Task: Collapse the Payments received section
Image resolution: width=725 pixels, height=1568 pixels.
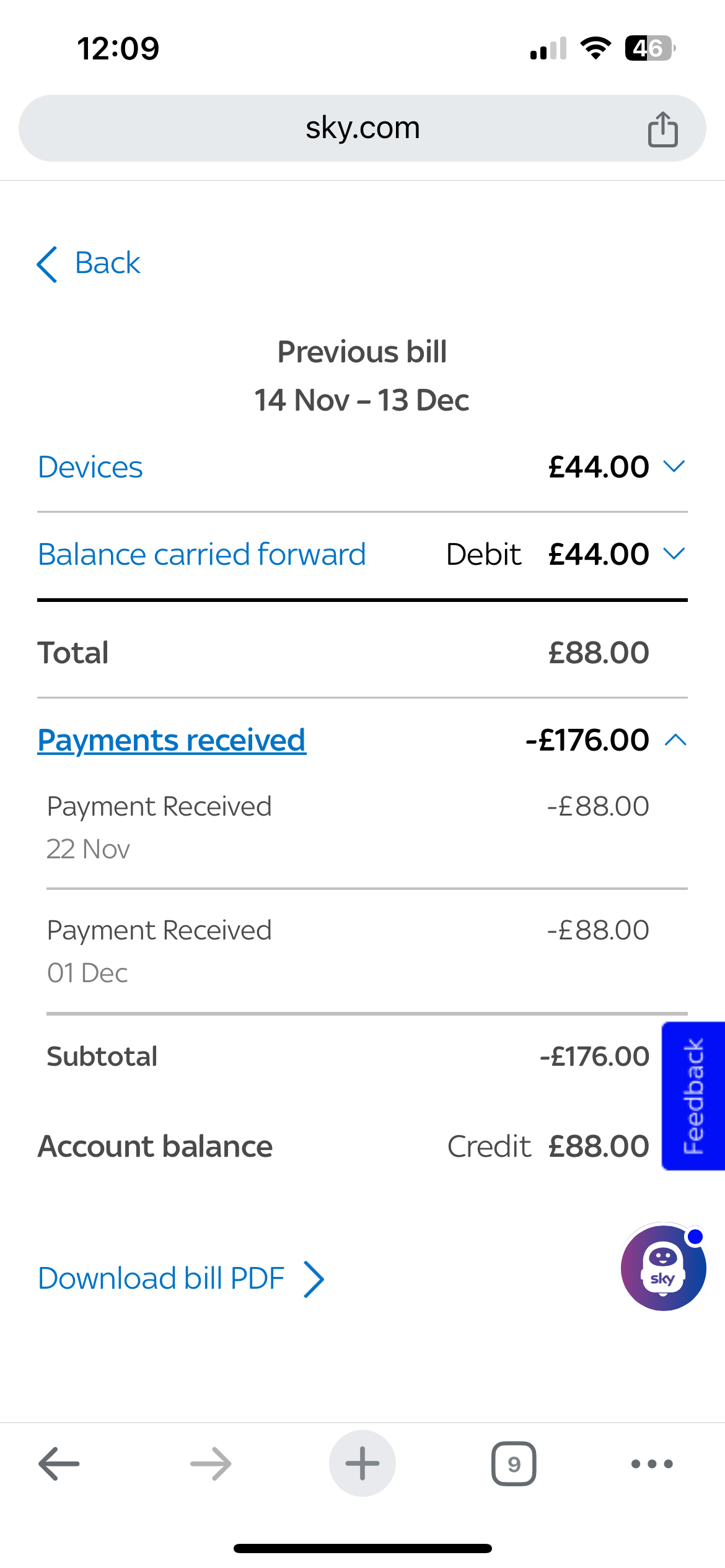Action: [x=675, y=739]
